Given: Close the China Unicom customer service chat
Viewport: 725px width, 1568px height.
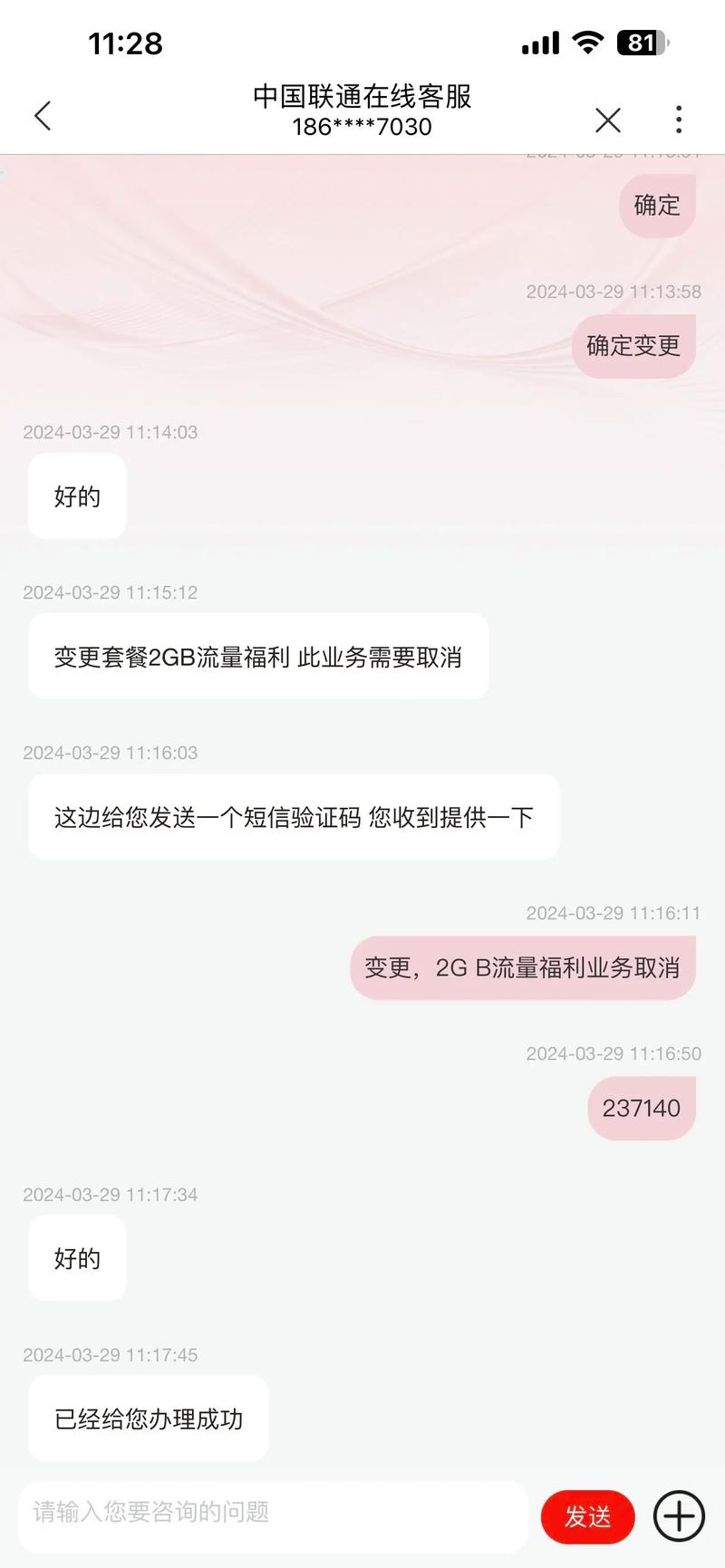Looking at the screenshot, I should pos(607,120).
